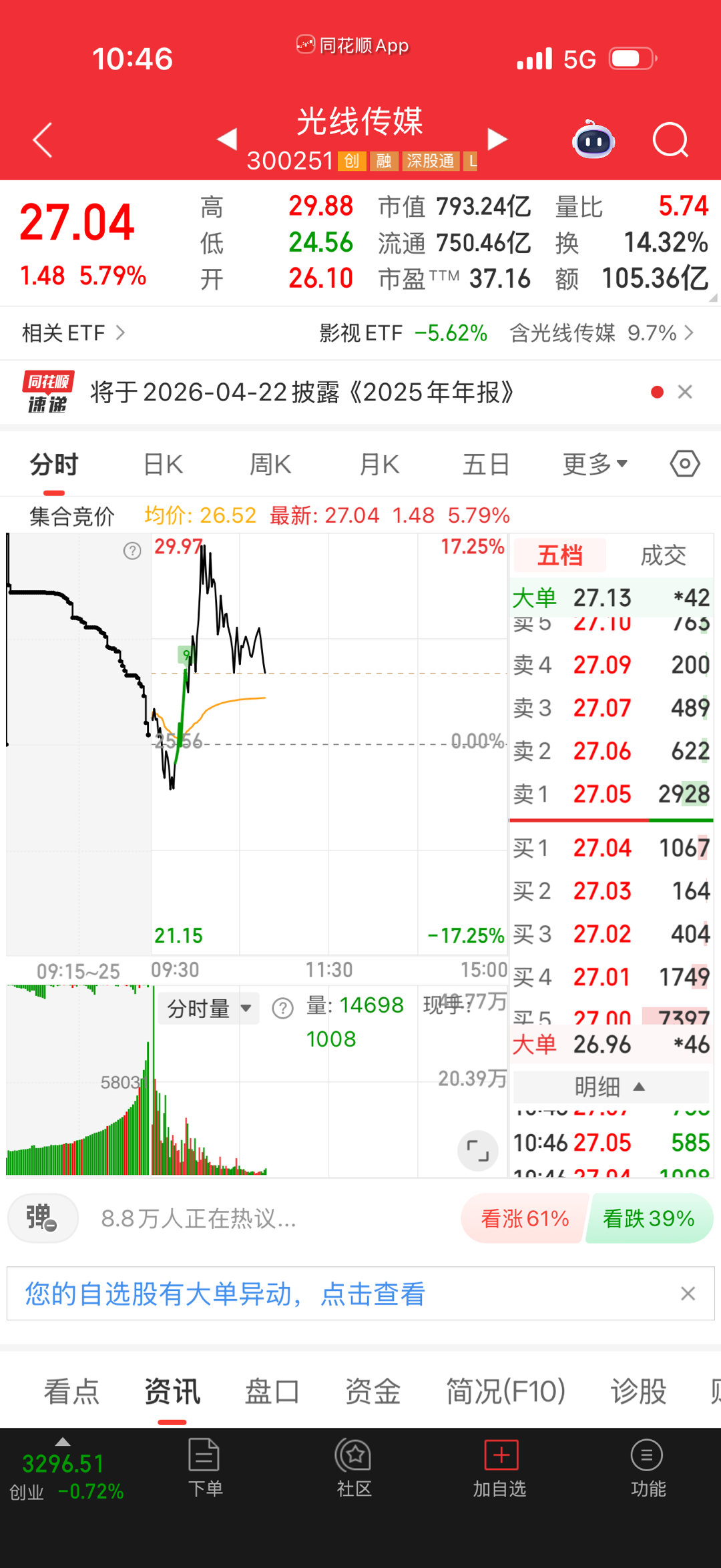Collapse the 明细 trade detail panel

click(x=610, y=1087)
